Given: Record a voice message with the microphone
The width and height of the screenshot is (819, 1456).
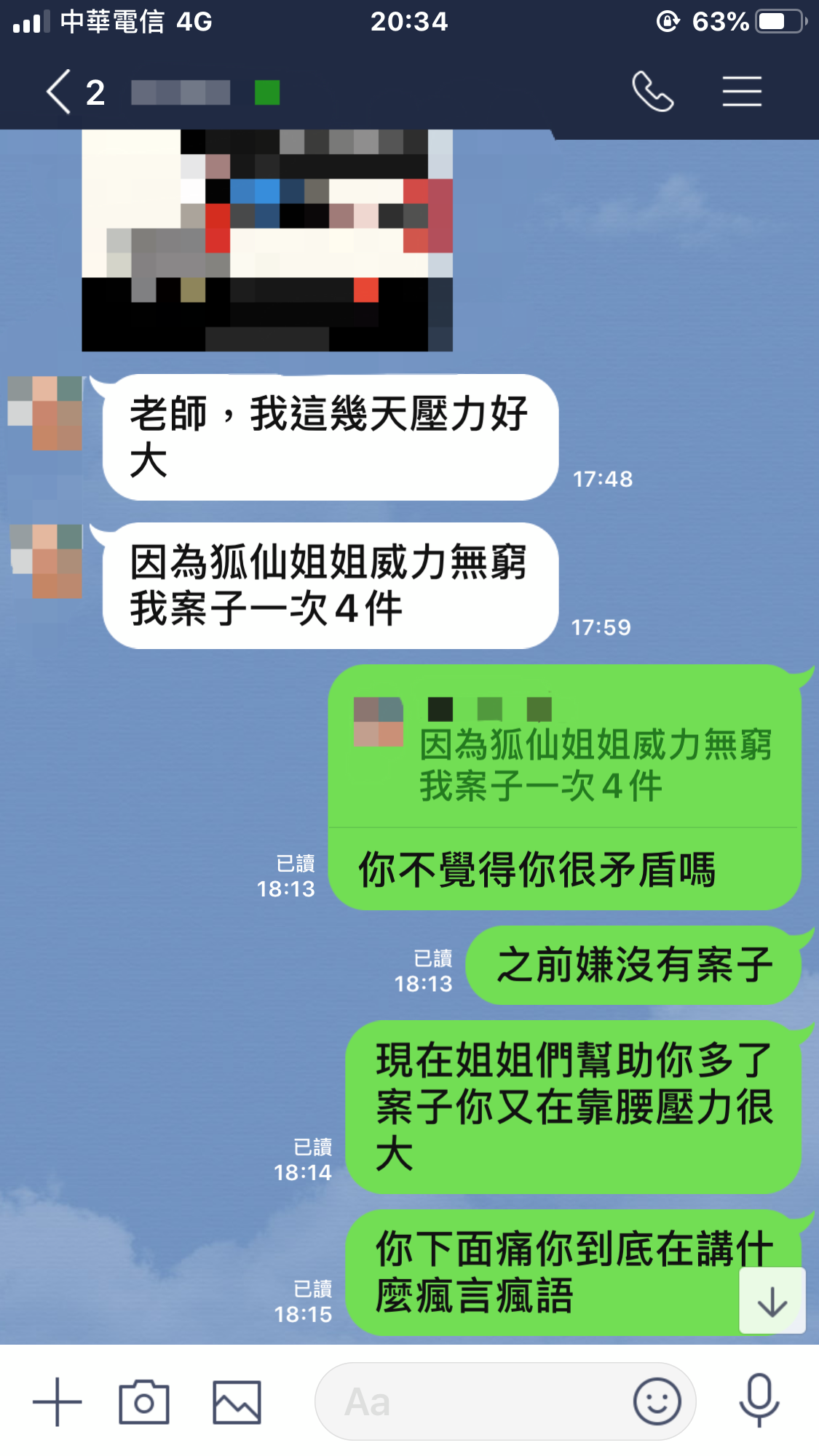Looking at the screenshot, I should point(759,1400).
